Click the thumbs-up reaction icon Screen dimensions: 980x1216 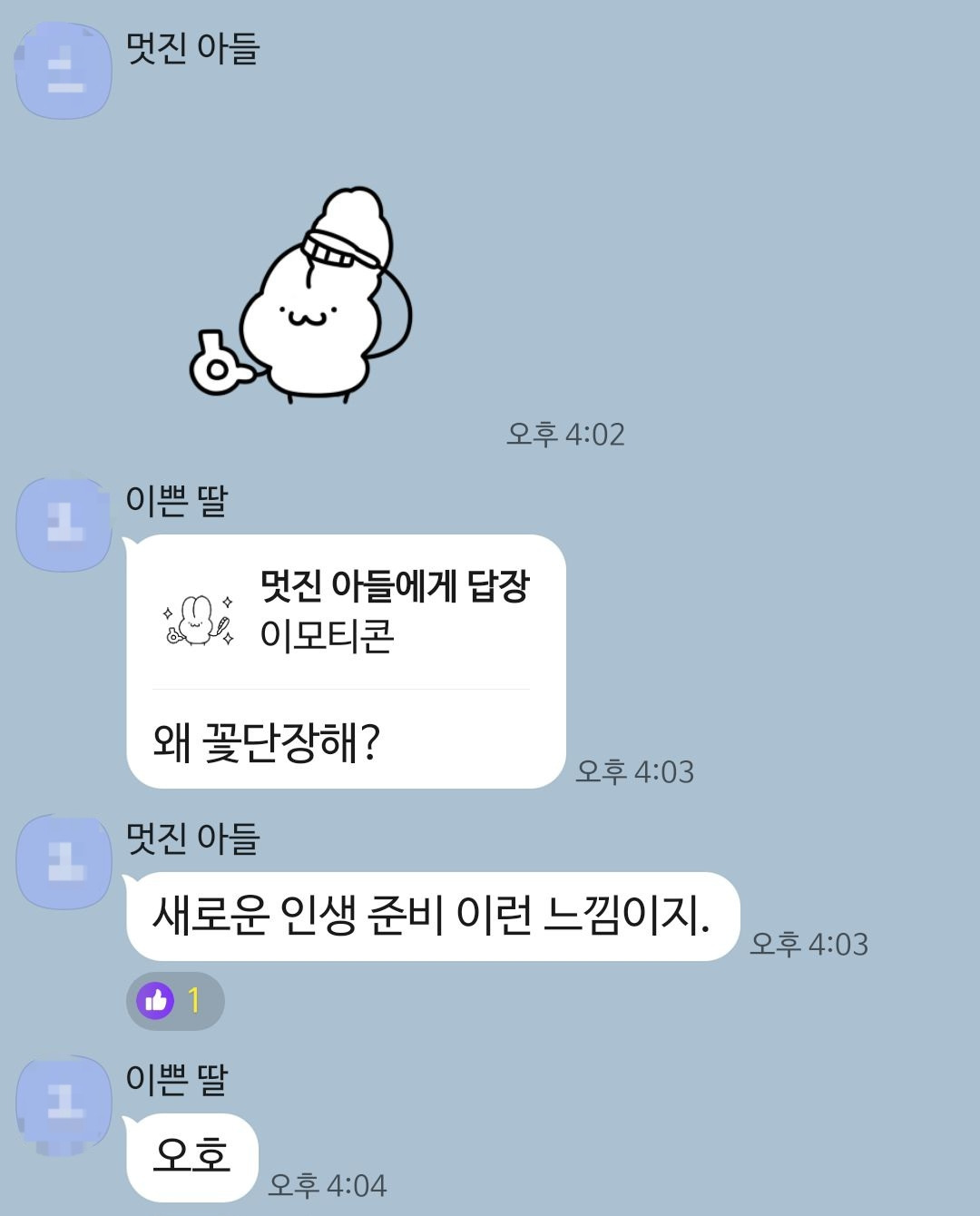(154, 999)
